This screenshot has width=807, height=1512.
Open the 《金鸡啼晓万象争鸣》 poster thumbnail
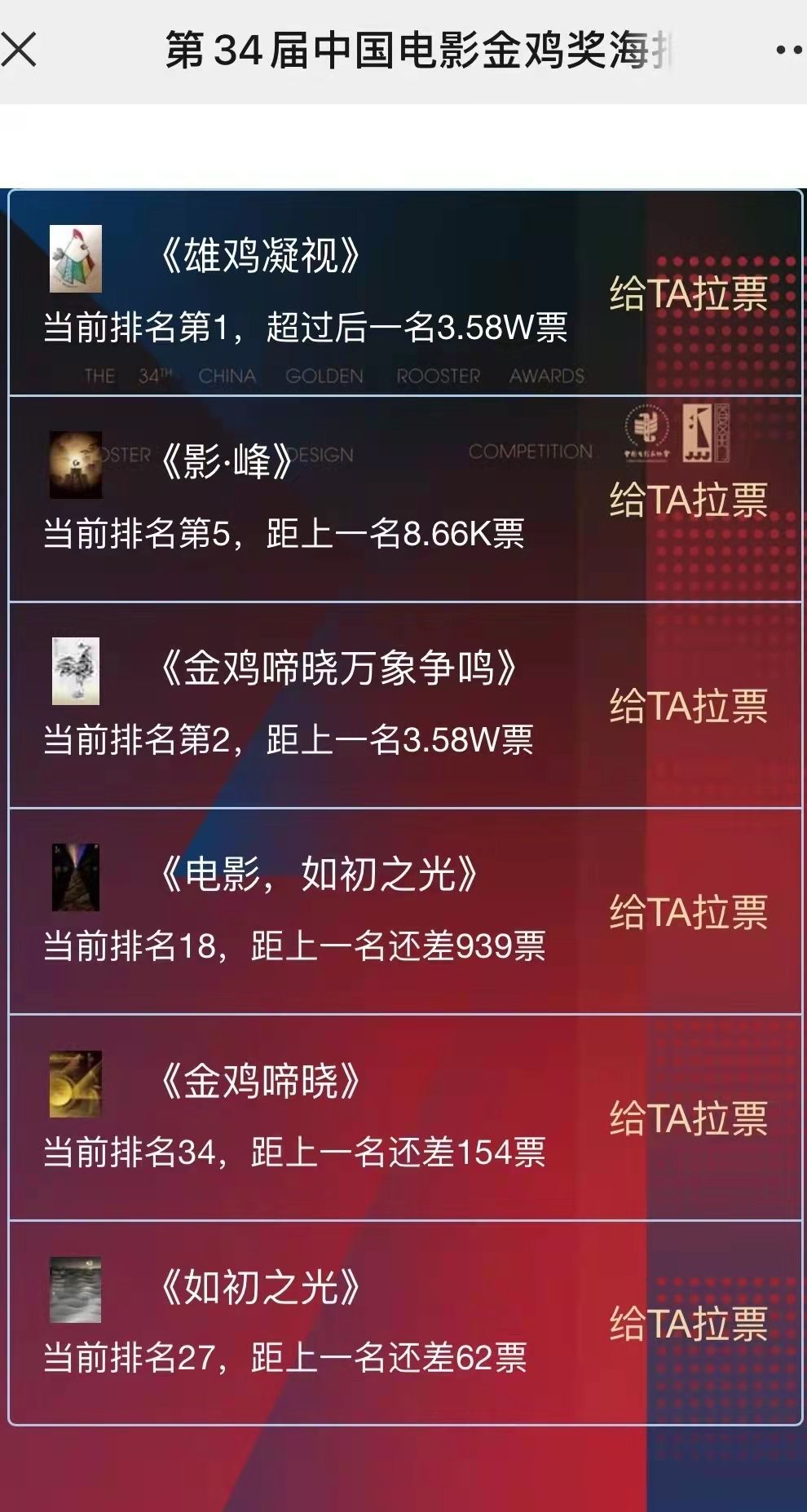[x=76, y=672]
